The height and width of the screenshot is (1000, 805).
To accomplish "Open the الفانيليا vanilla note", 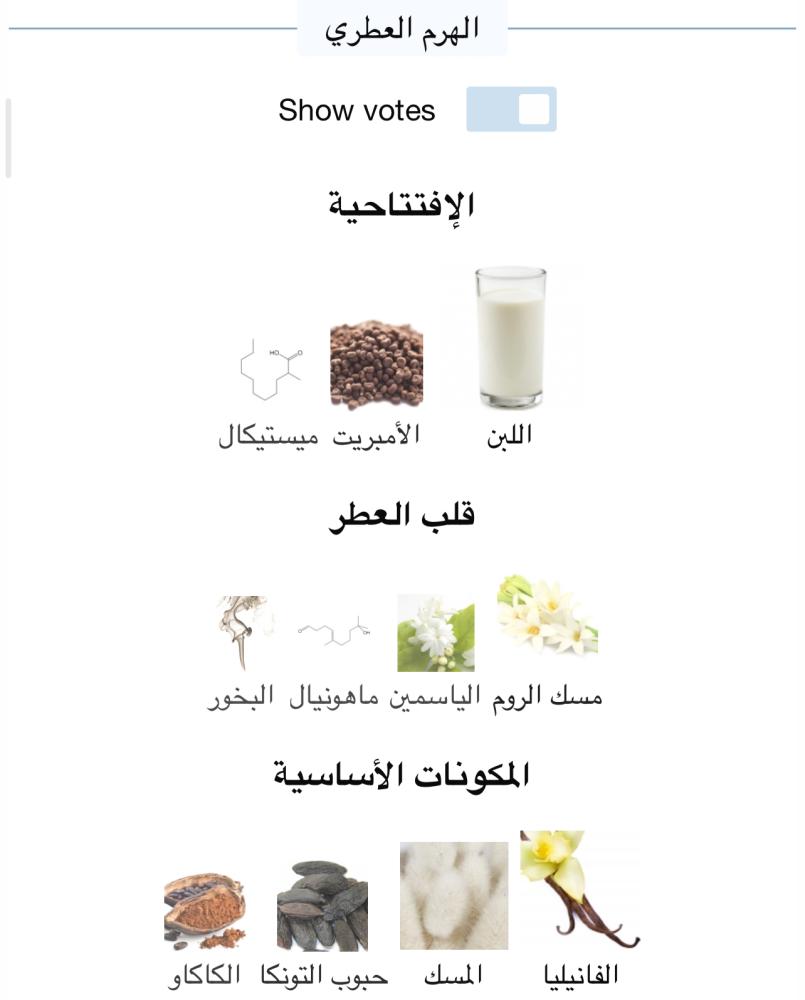I will (580, 909).
